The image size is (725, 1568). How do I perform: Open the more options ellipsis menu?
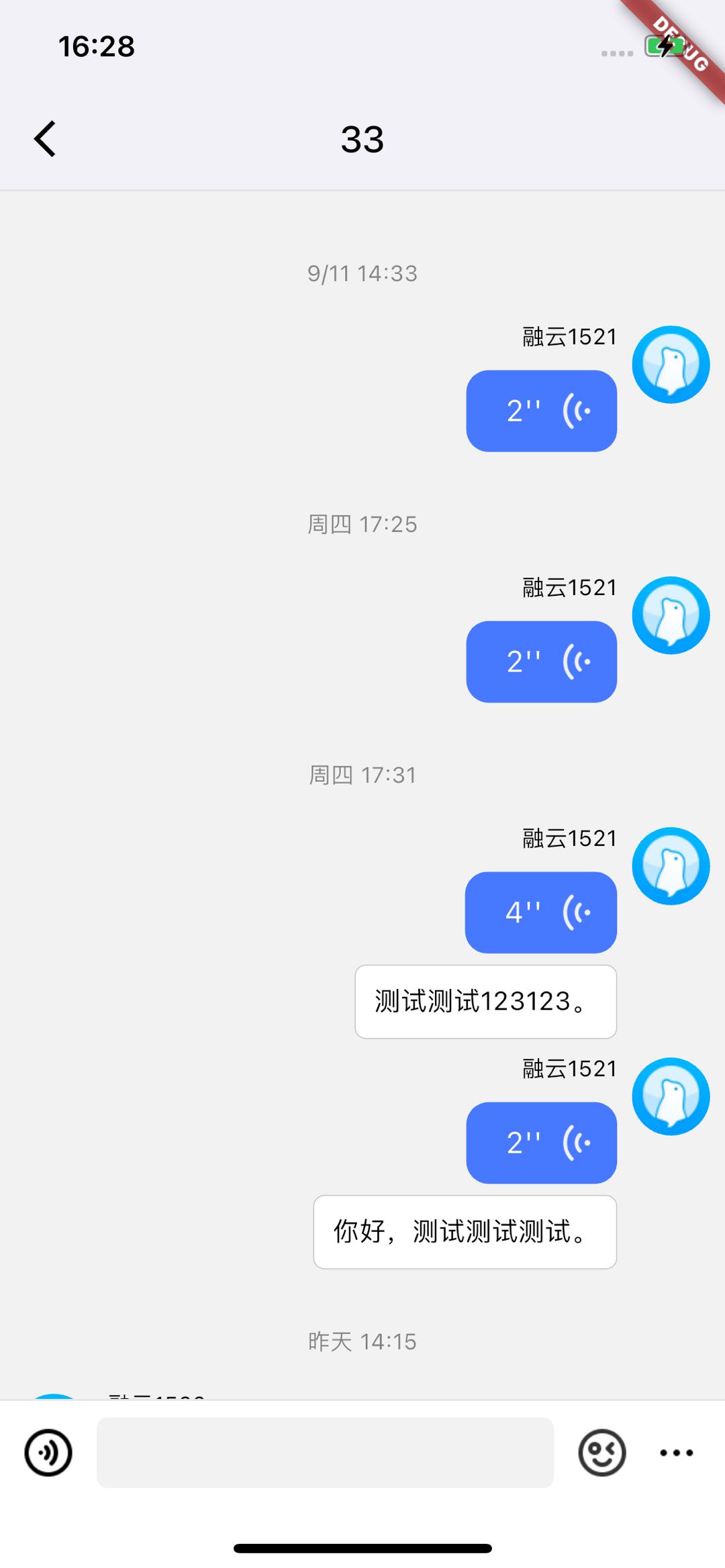pos(676,1453)
